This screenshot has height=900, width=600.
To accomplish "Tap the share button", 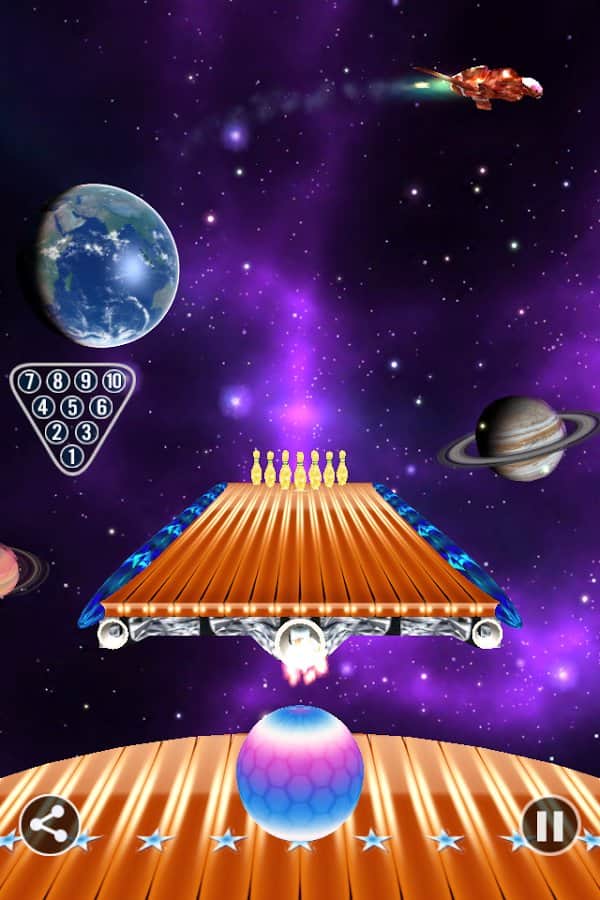I will pyautogui.click(x=50, y=825).
